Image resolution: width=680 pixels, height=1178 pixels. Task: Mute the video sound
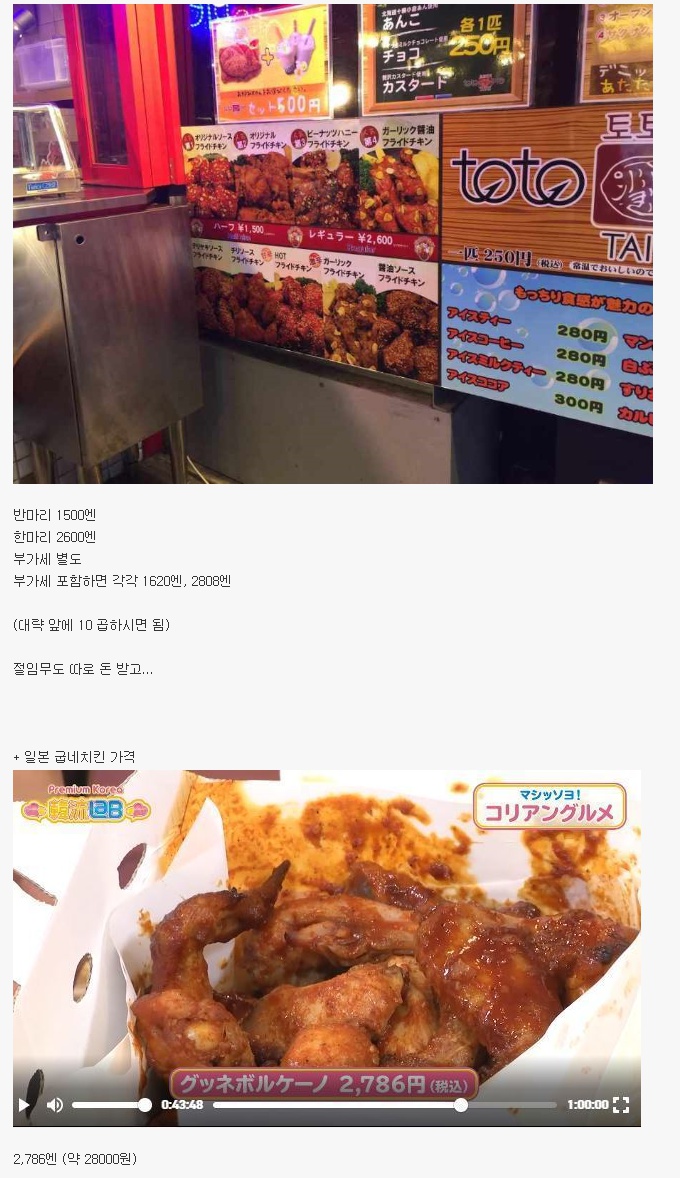(55, 1105)
